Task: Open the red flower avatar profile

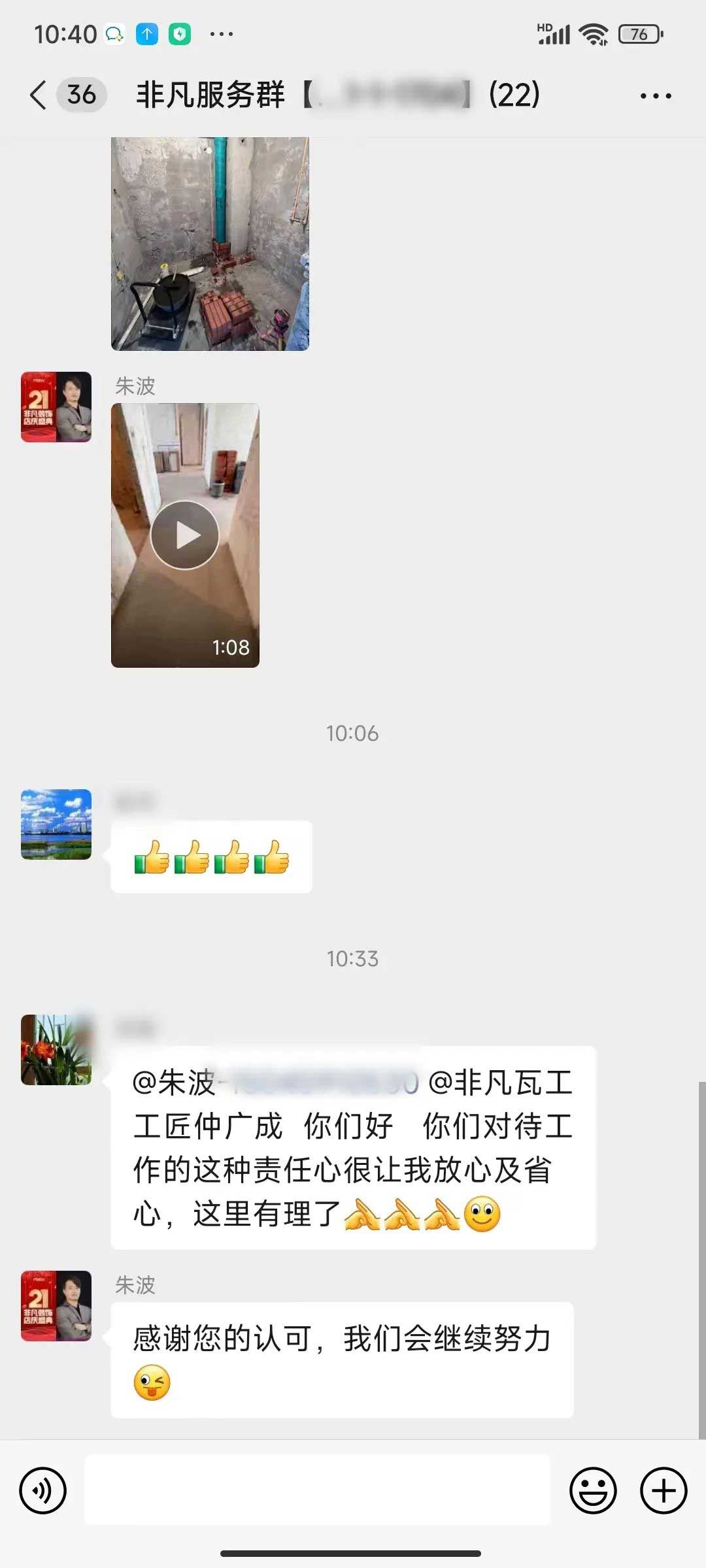Action: click(56, 1050)
